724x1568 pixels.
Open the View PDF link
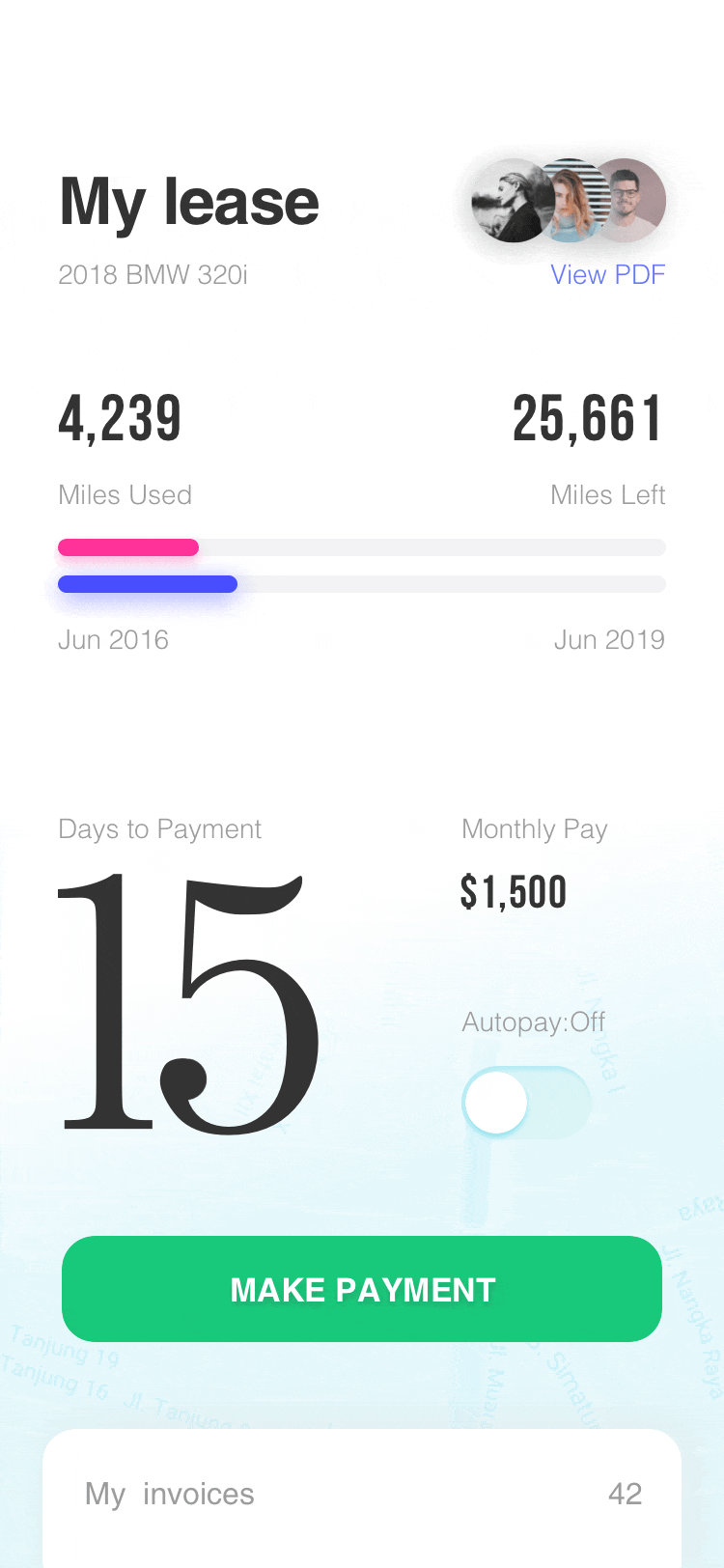(607, 275)
